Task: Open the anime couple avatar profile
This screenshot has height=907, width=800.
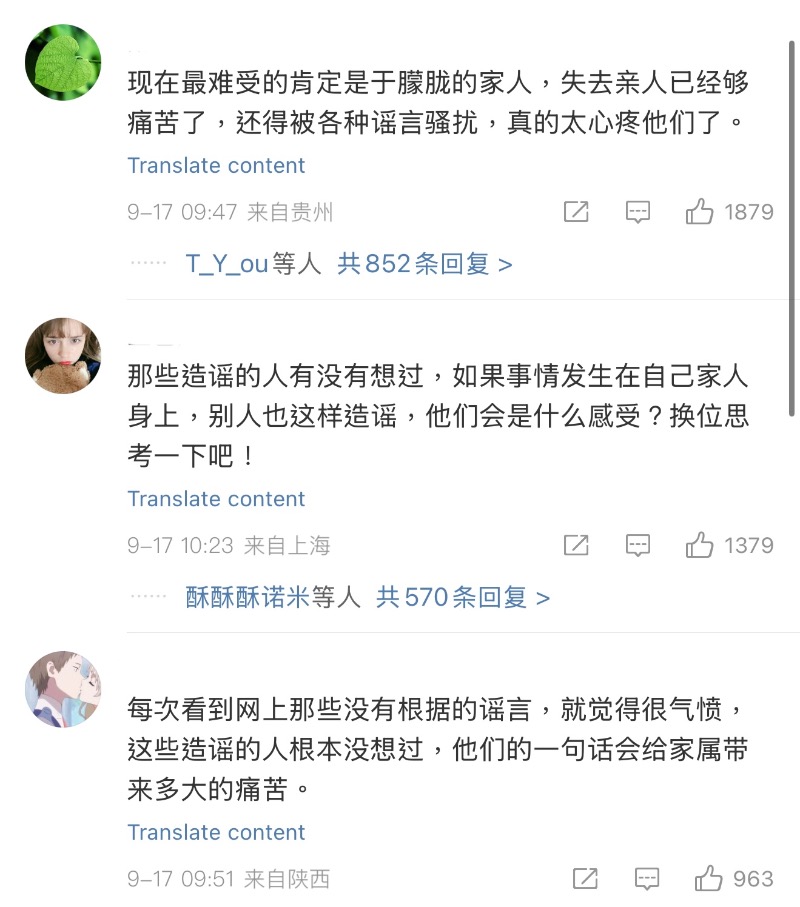Action: click(x=63, y=689)
